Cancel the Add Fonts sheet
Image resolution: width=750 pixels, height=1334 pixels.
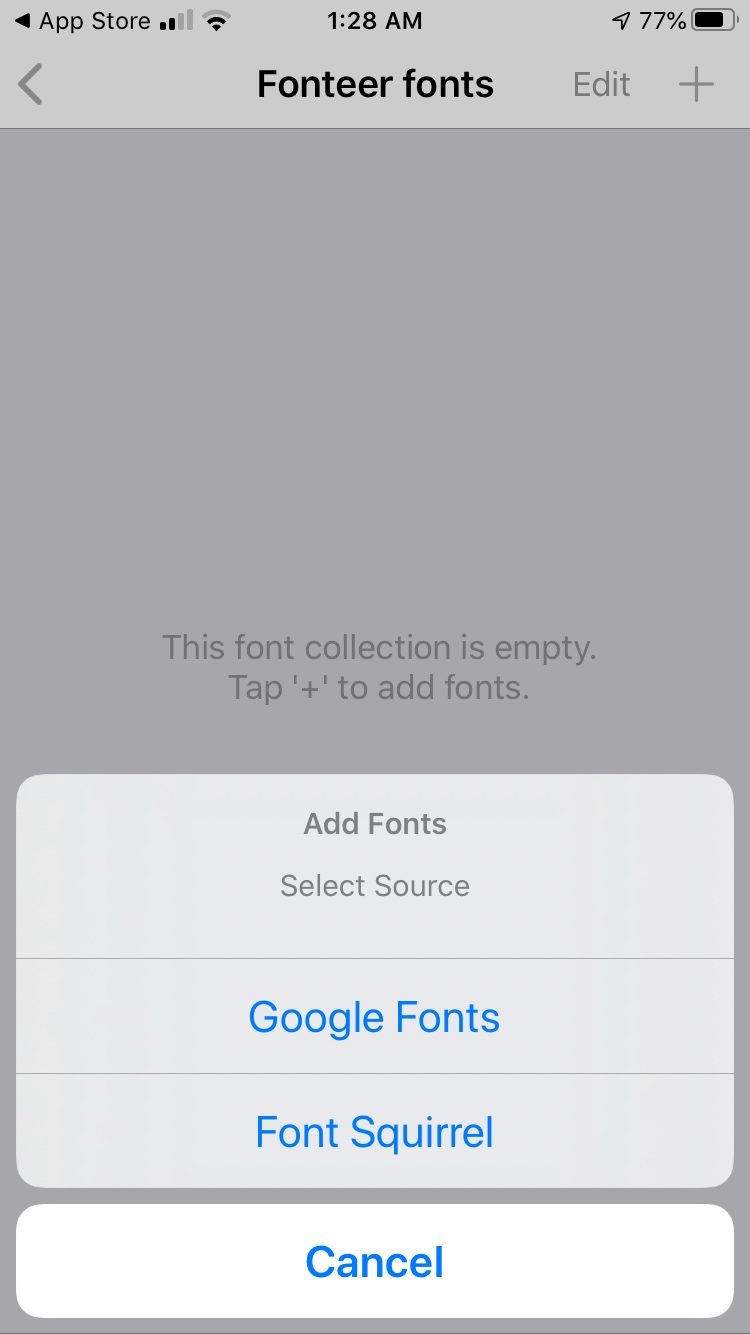[x=375, y=1261]
